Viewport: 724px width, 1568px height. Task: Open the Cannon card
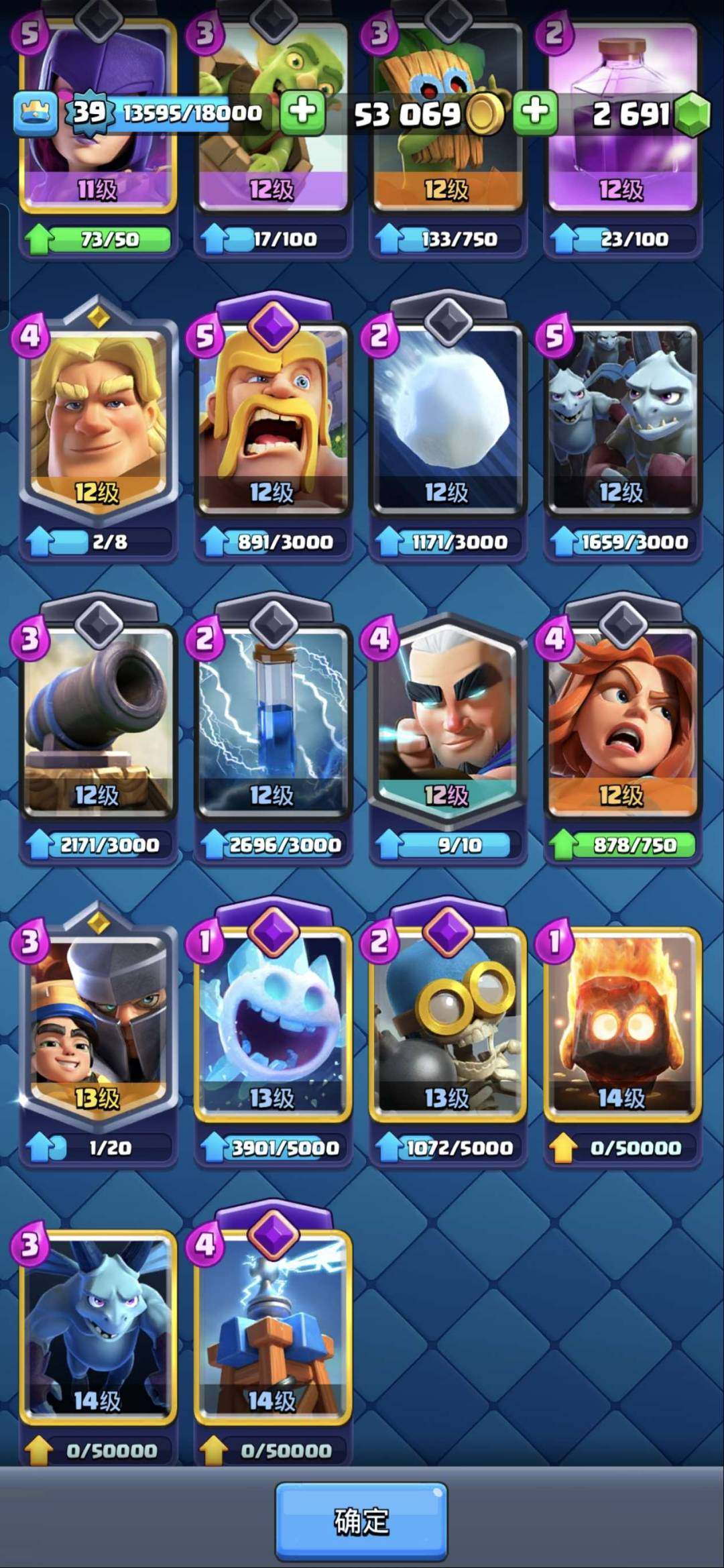click(98, 721)
